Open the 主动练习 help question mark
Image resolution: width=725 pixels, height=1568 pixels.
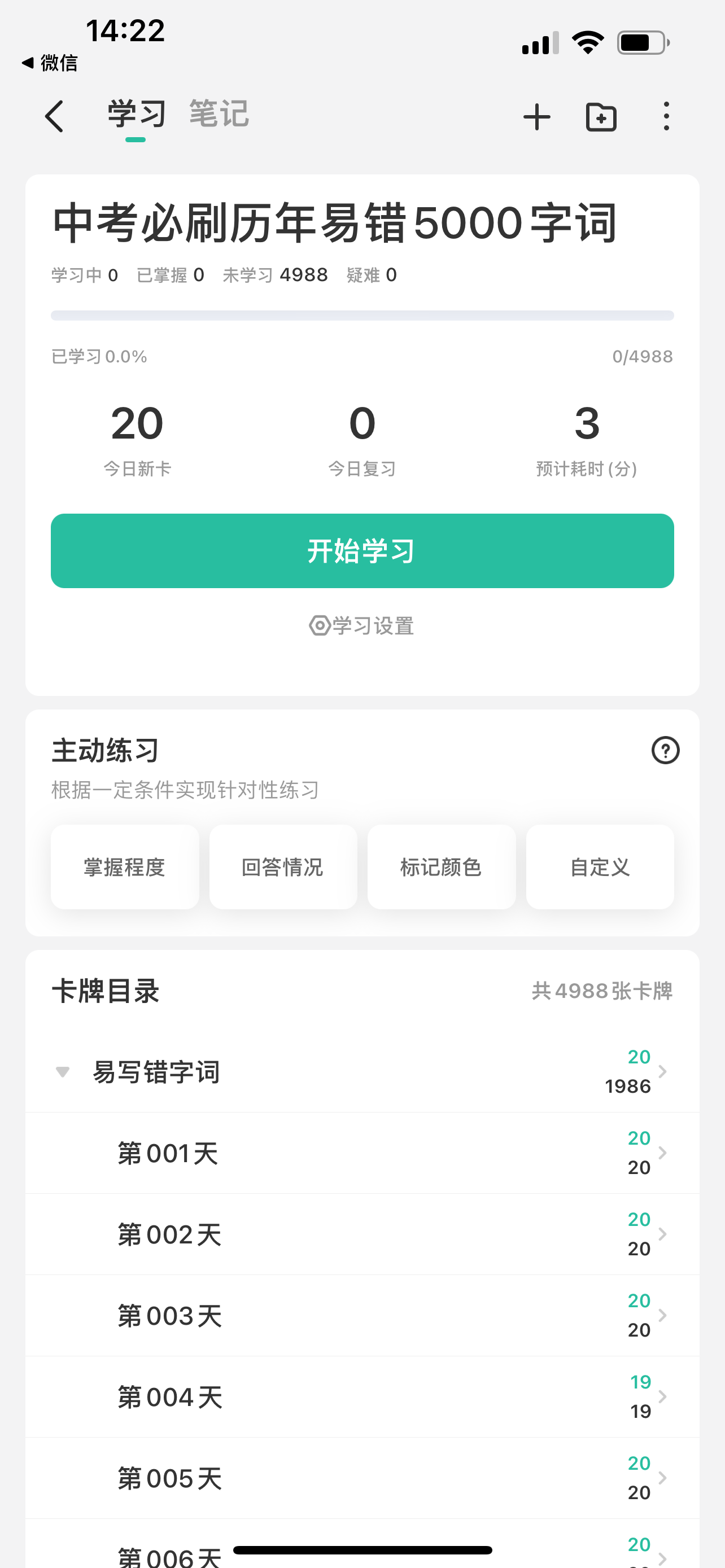pos(665,750)
